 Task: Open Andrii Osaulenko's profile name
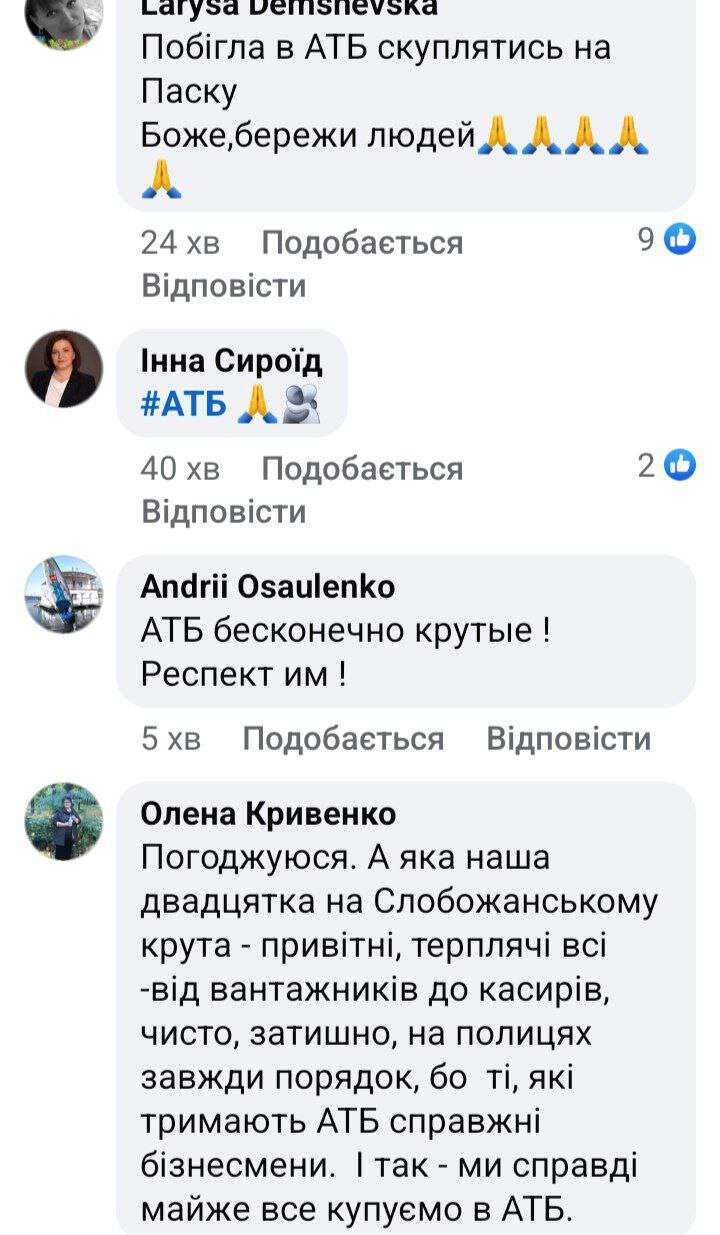267,586
